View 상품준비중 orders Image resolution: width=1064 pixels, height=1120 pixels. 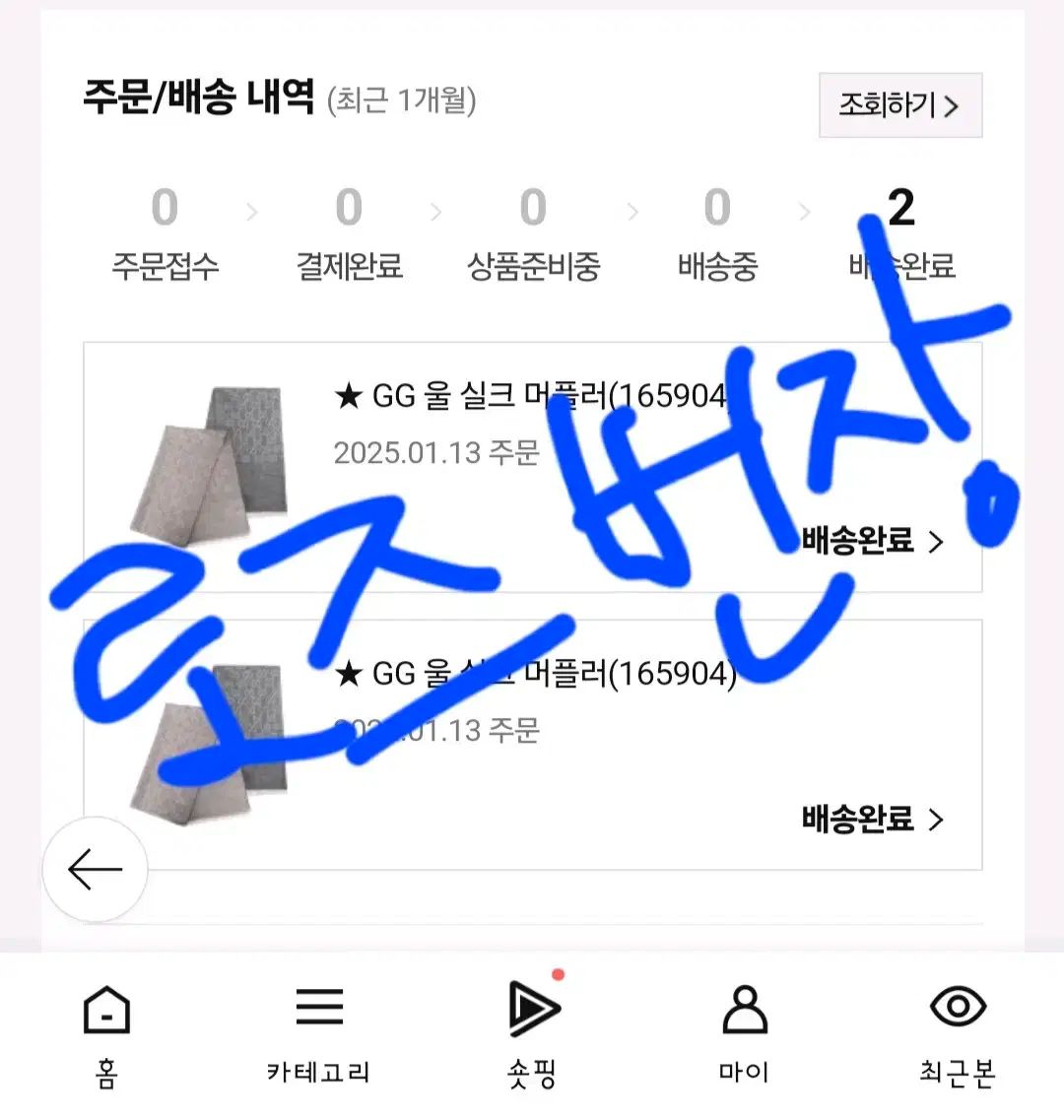coord(533,234)
